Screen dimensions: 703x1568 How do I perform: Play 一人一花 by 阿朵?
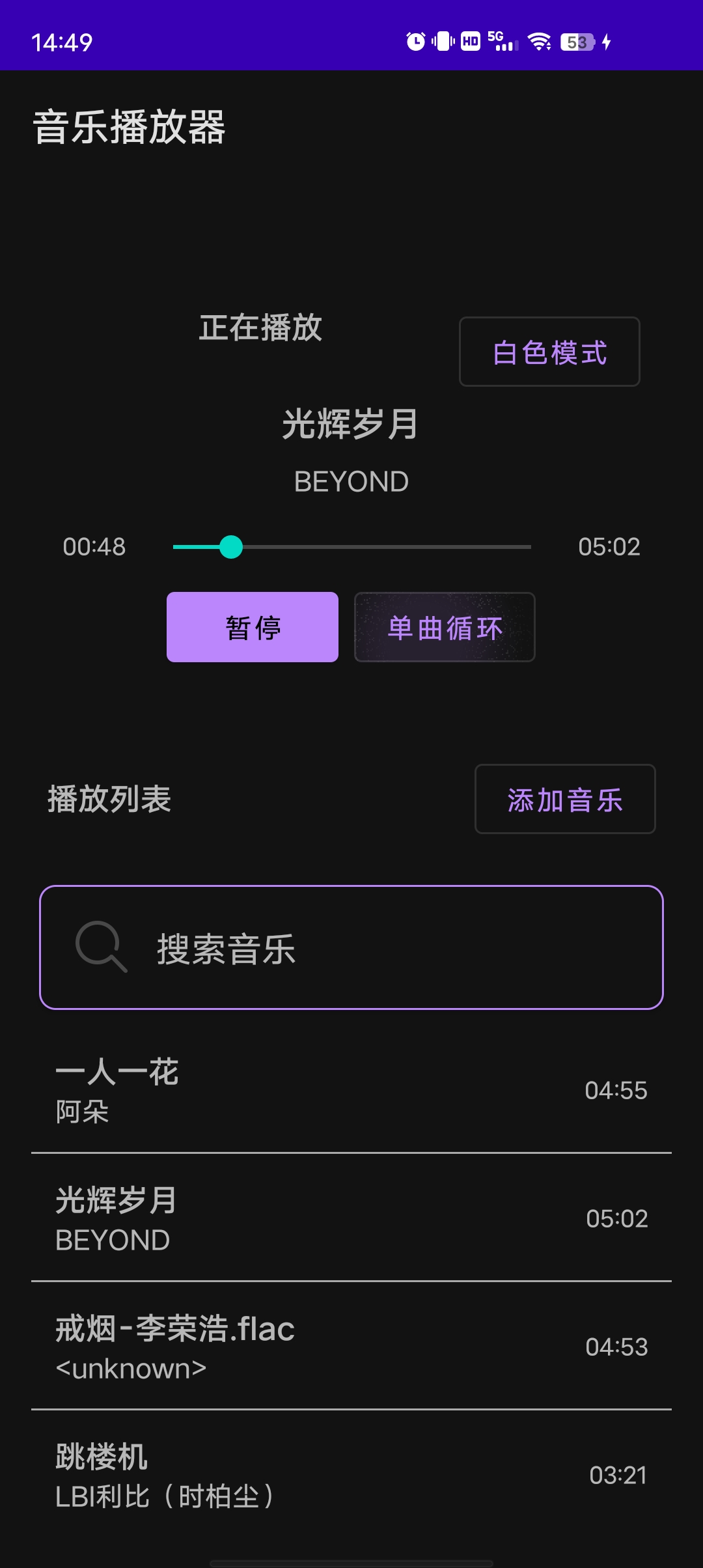pos(351,1089)
